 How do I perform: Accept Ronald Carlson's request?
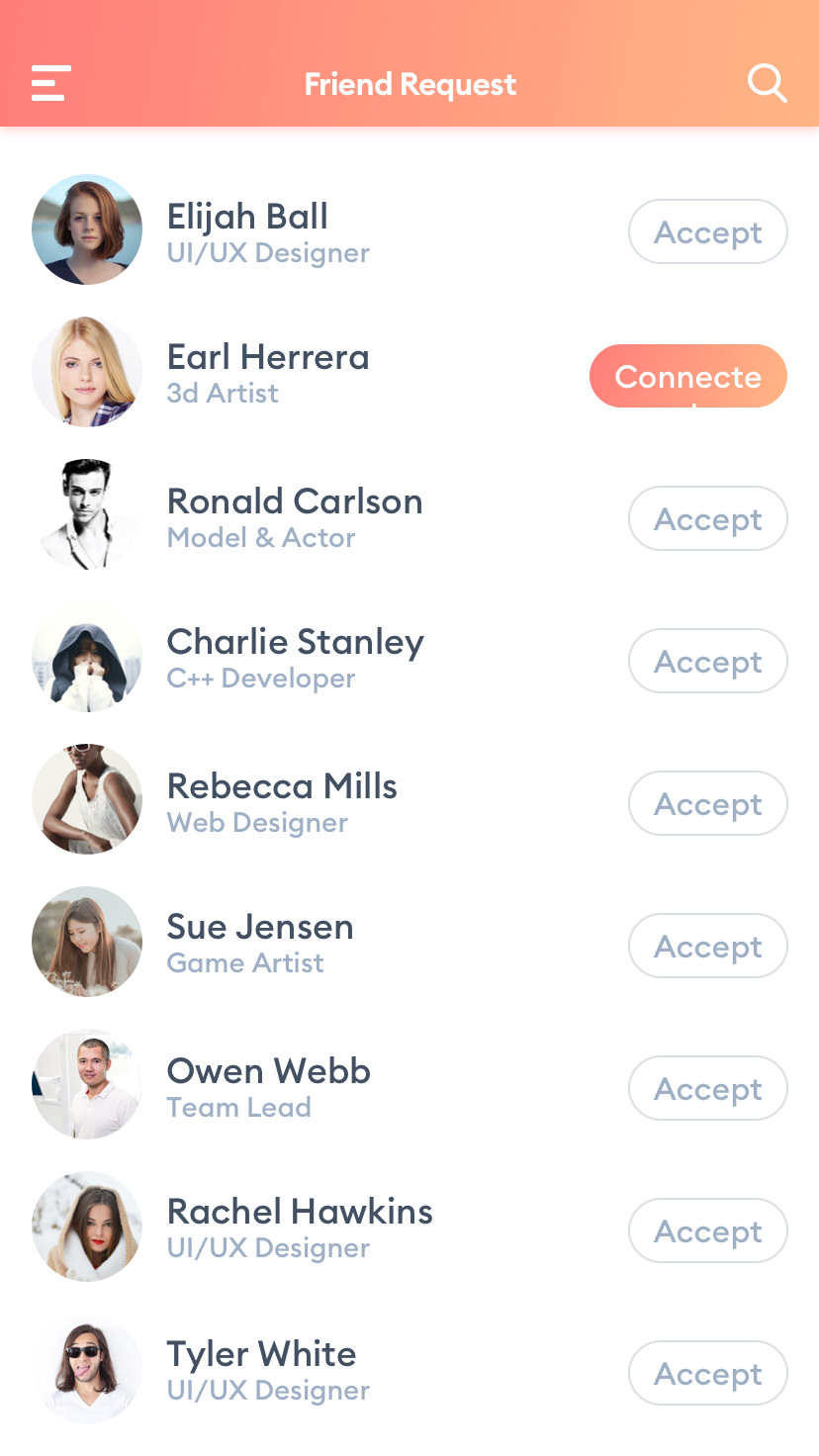coord(708,518)
